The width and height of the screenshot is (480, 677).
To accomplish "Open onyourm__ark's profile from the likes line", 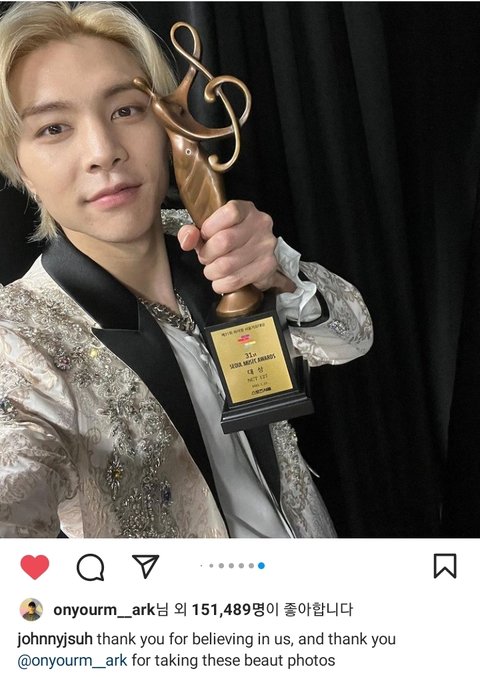I will [104, 610].
